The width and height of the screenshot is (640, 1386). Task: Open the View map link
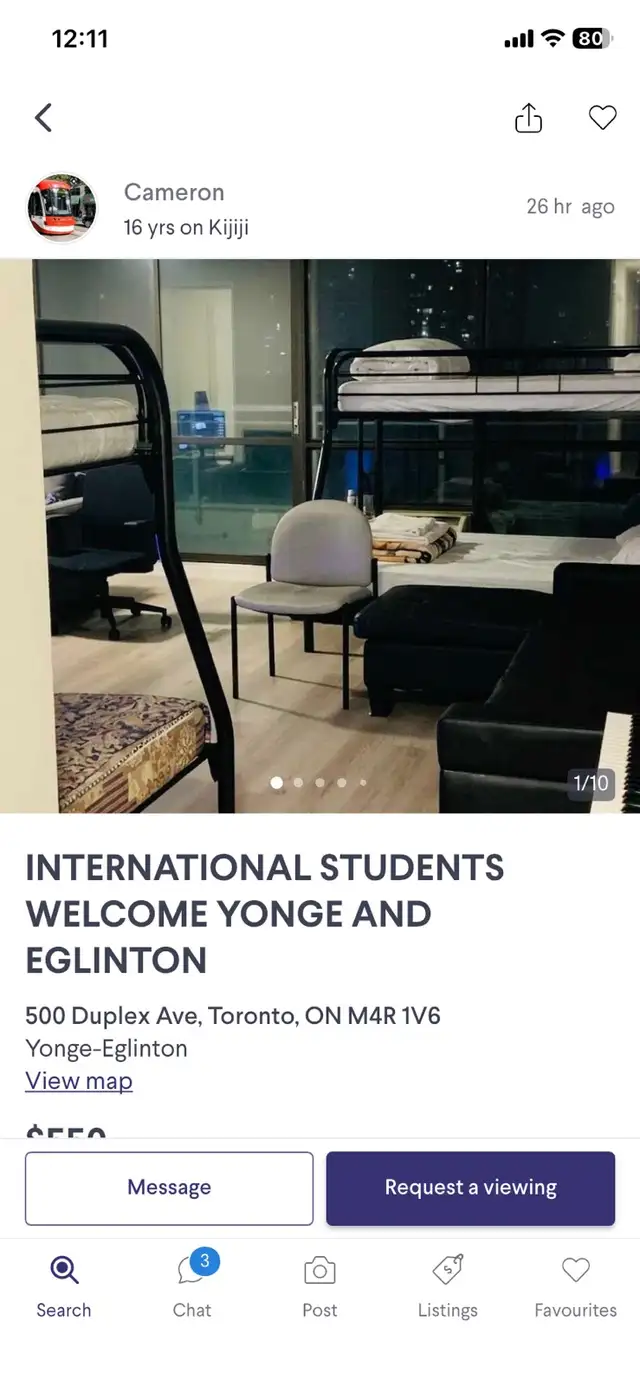(79, 1081)
